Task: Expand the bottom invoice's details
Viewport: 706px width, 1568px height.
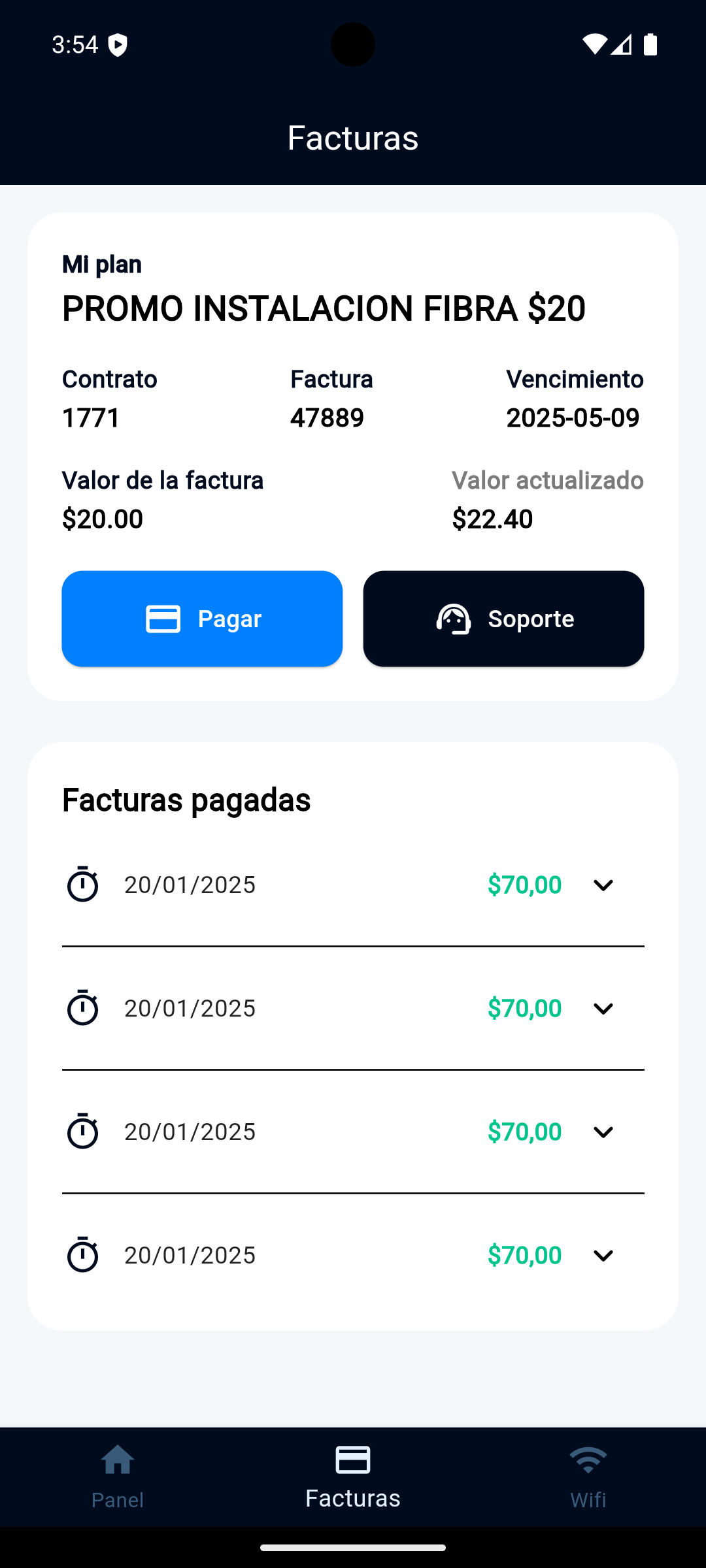Action: coord(603,1254)
